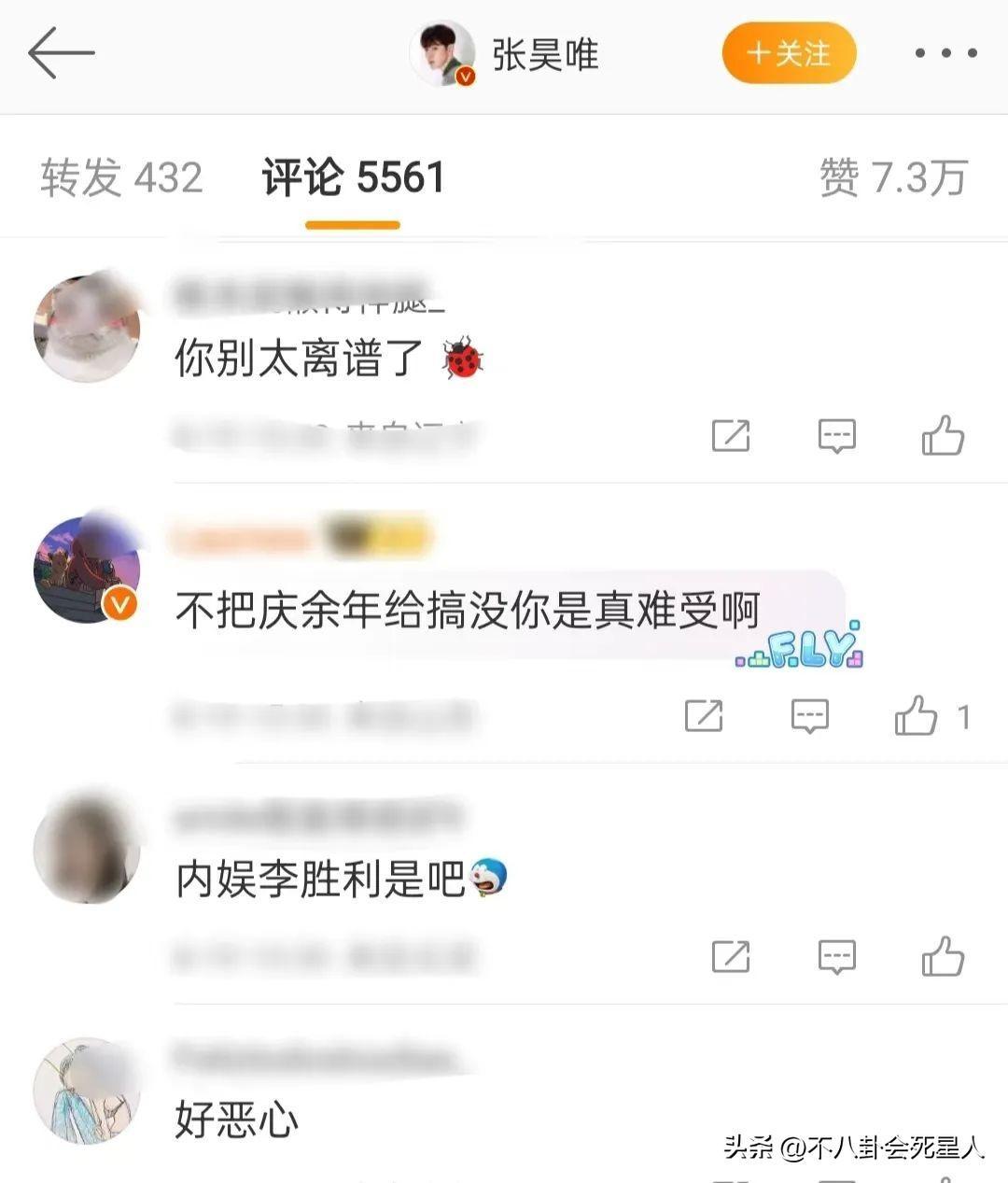Screen dimensions: 1008x1183
Task: Like the comment 你别太离谱了
Action: click(x=943, y=435)
